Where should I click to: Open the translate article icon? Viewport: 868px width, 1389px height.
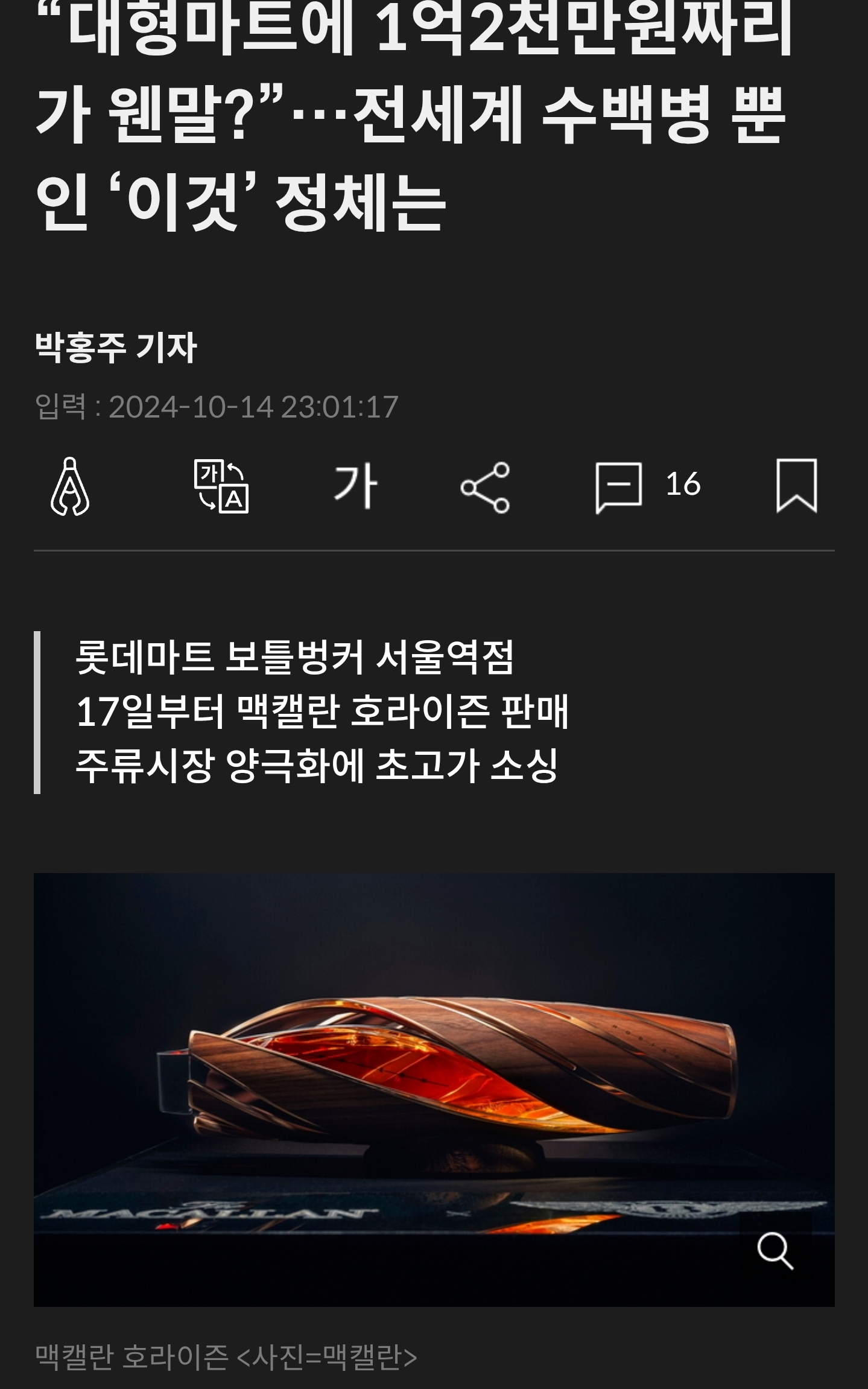[x=221, y=486]
